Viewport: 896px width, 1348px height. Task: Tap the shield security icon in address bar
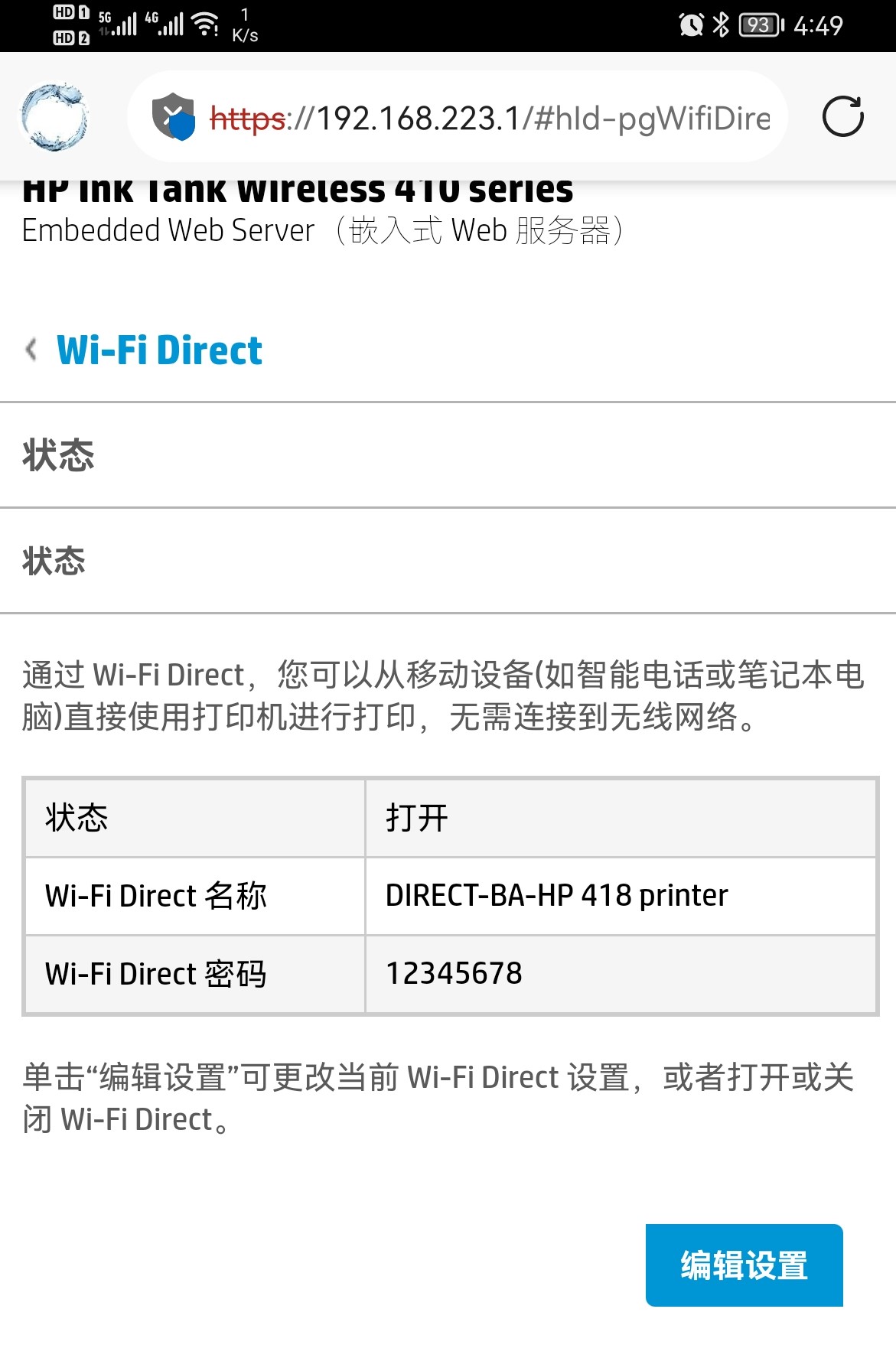click(176, 117)
